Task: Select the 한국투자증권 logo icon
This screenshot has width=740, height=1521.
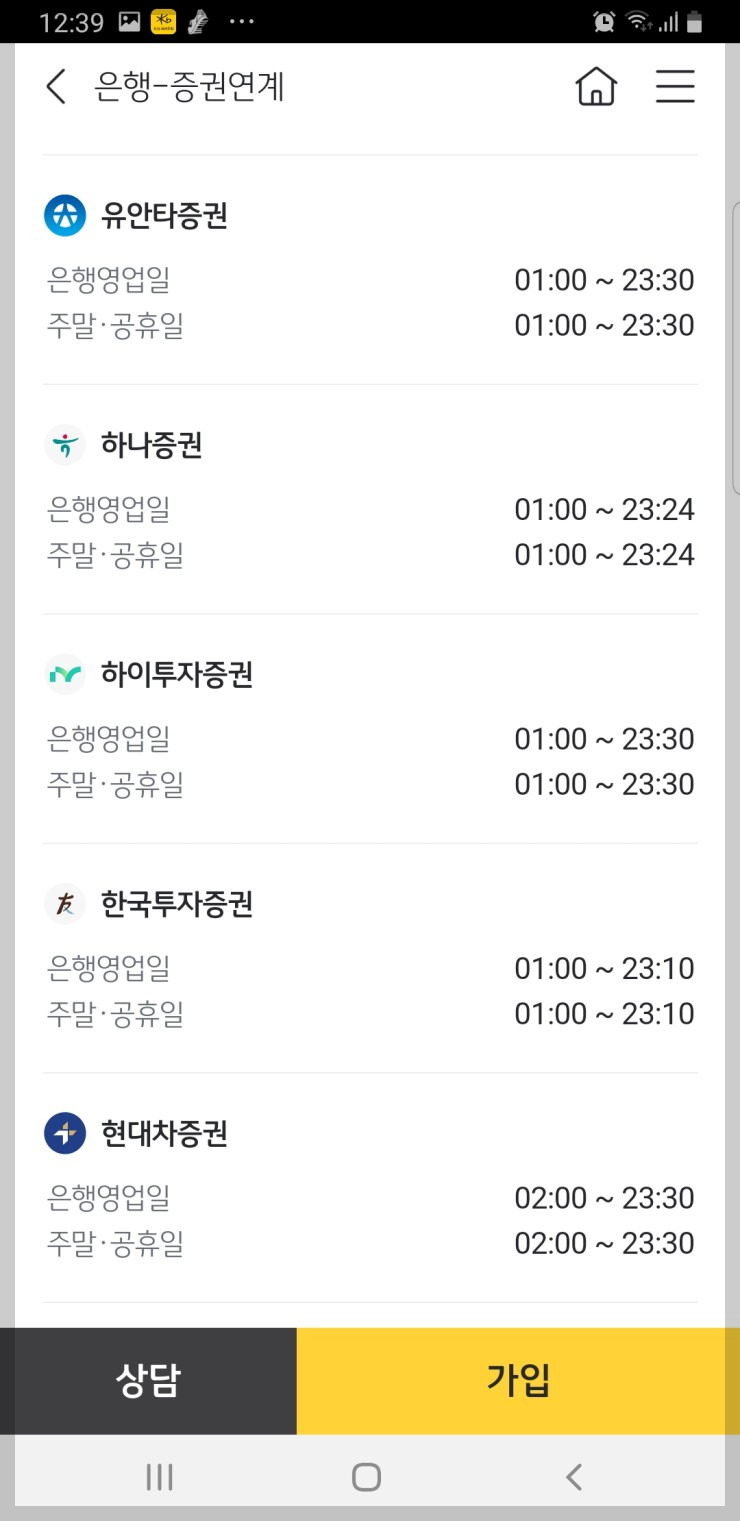Action: tap(64, 904)
